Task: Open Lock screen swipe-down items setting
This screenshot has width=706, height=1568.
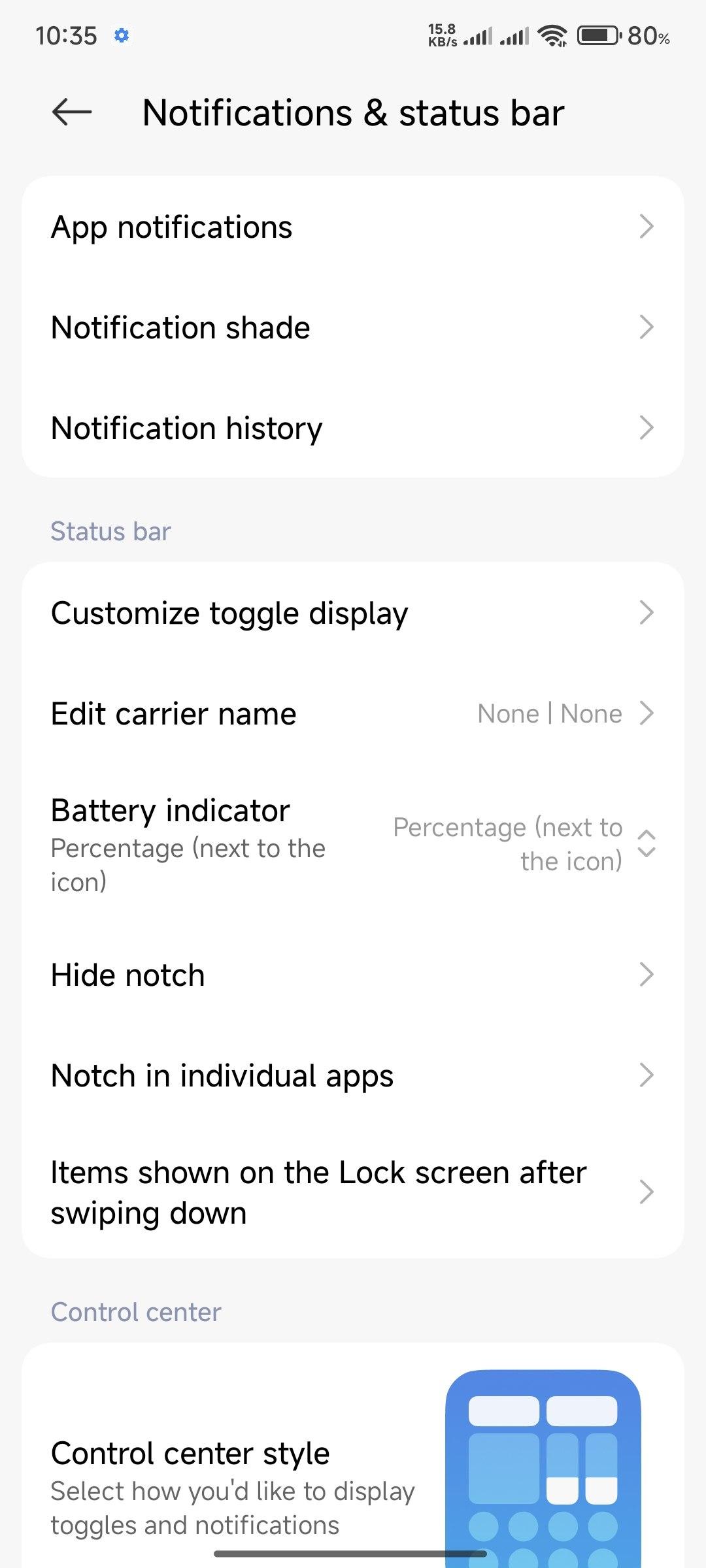Action: 353,1192
